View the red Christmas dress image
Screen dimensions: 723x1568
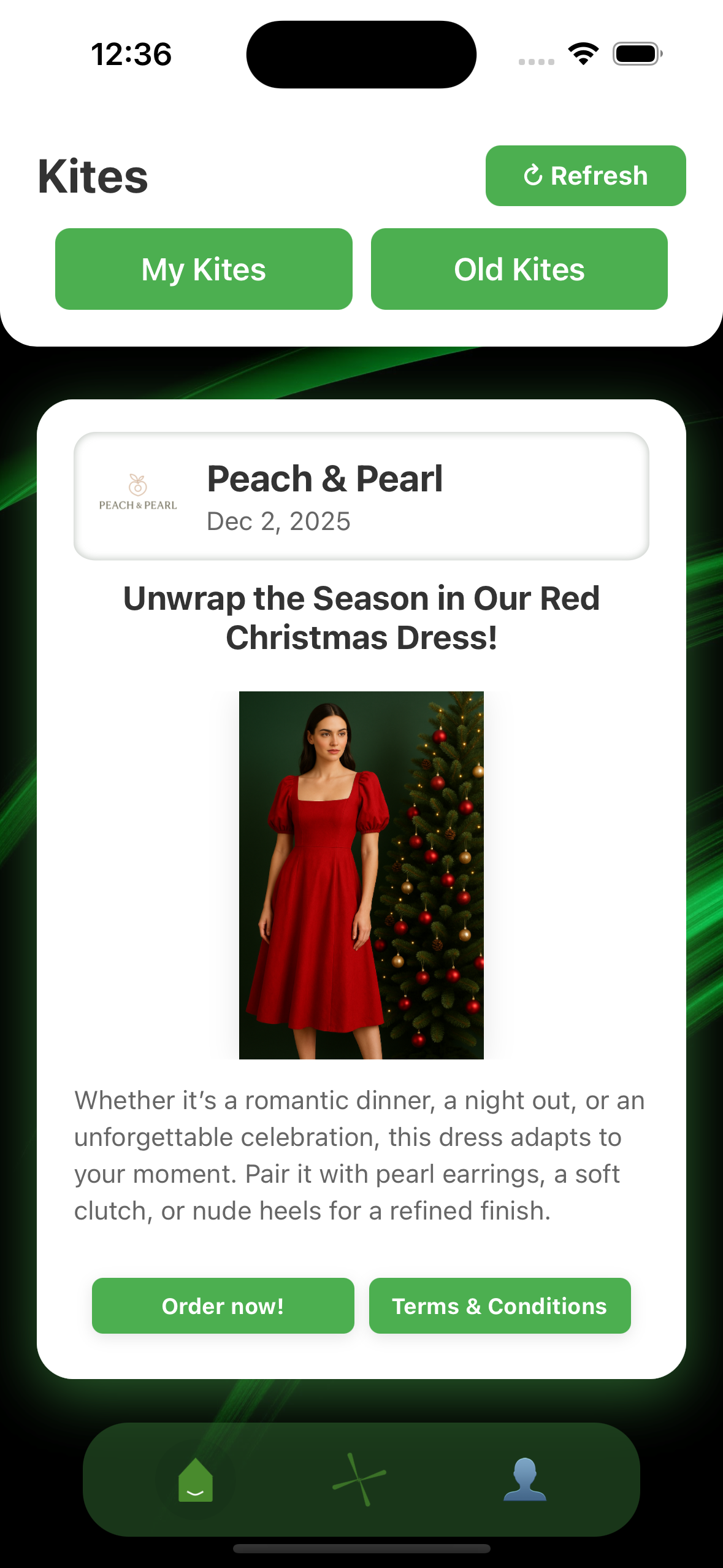361,875
